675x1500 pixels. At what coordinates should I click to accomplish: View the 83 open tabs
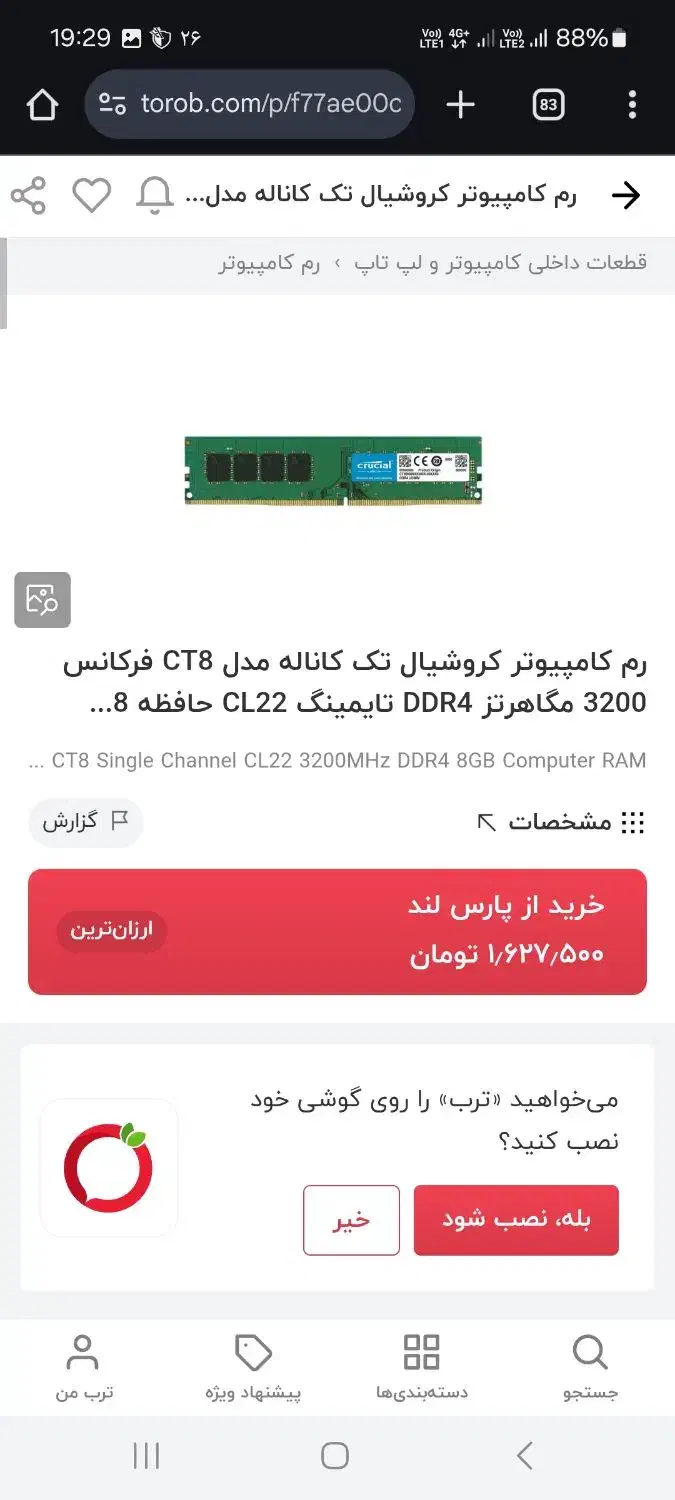pyautogui.click(x=548, y=104)
